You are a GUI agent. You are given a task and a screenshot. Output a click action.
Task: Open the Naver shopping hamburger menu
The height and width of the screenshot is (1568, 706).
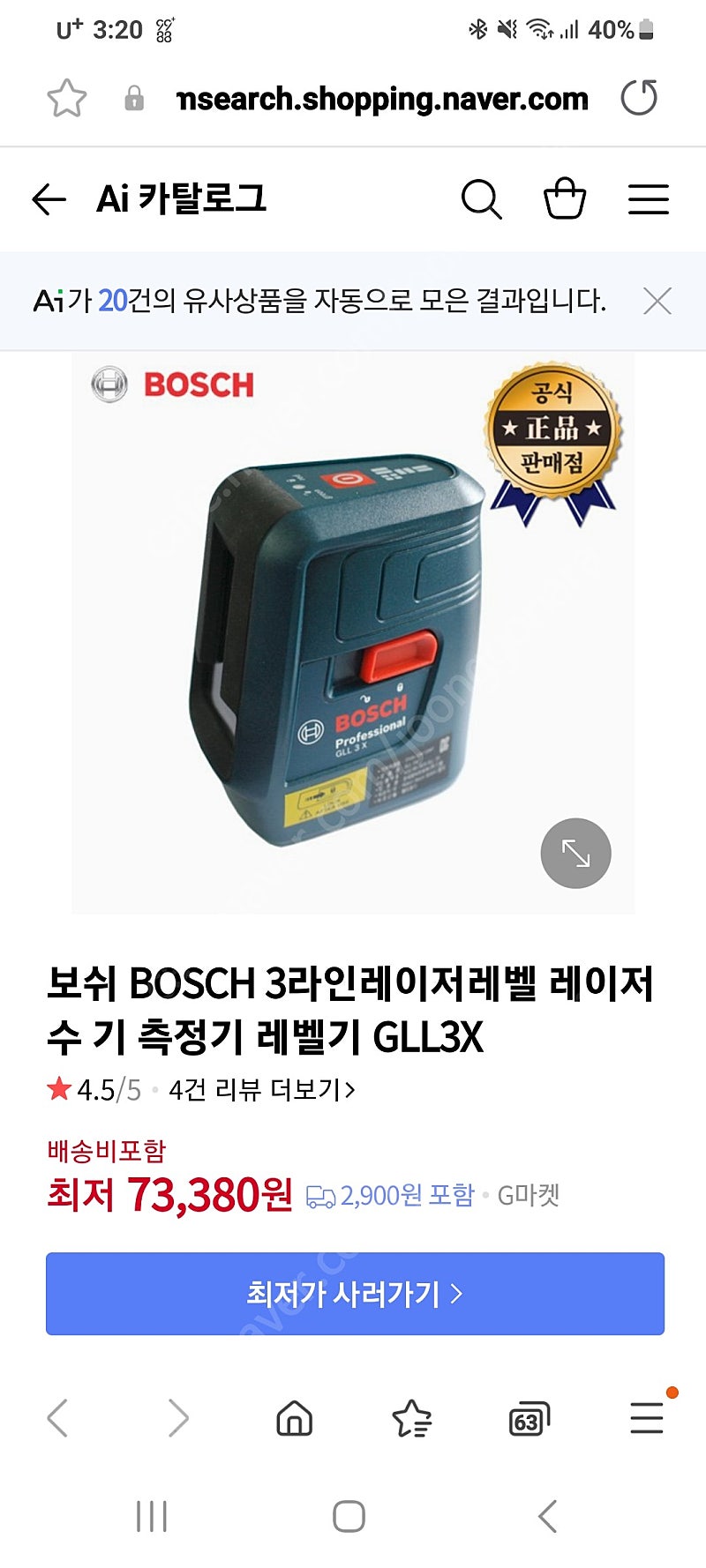pyautogui.click(x=649, y=199)
